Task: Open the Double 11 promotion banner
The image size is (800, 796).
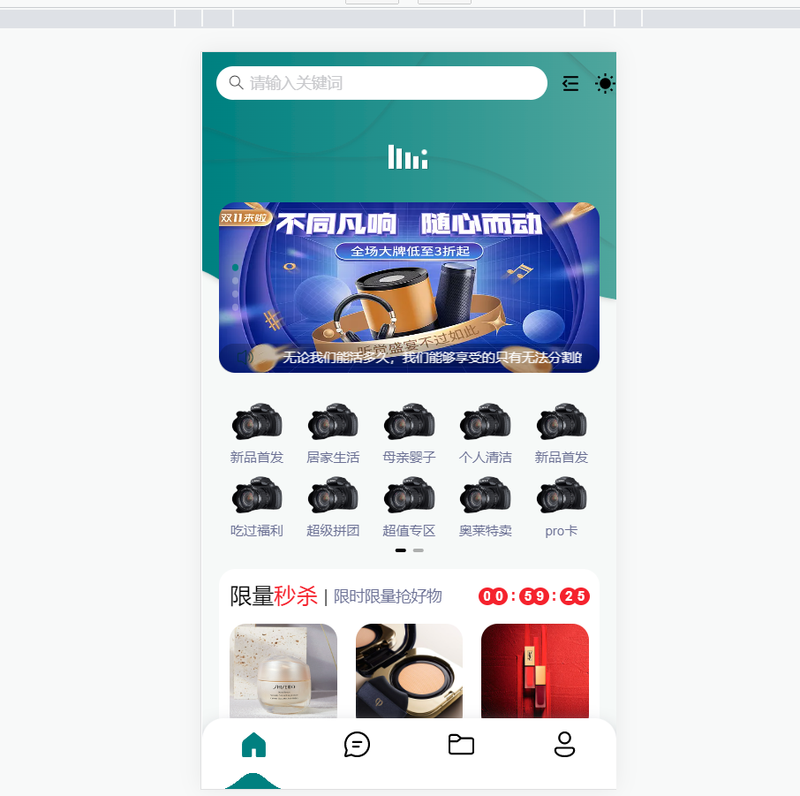Action: click(409, 287)
